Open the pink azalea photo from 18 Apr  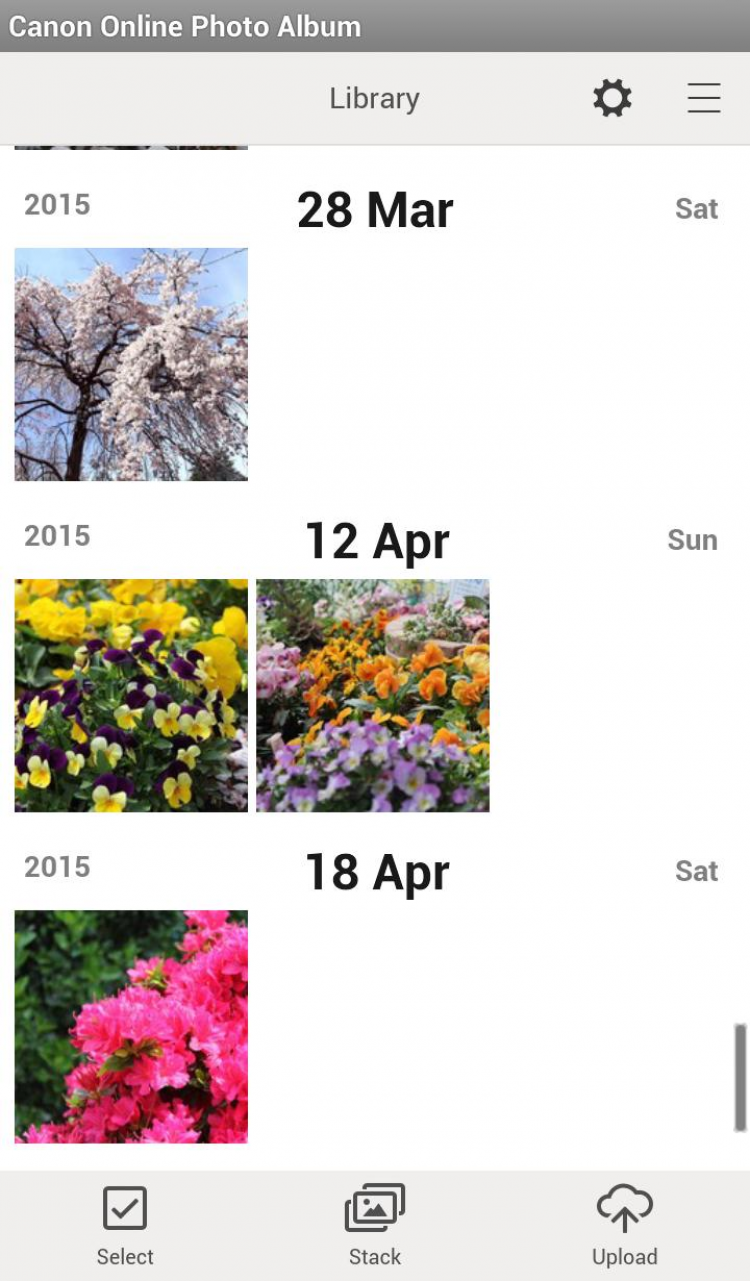(x=131, y=1026)
